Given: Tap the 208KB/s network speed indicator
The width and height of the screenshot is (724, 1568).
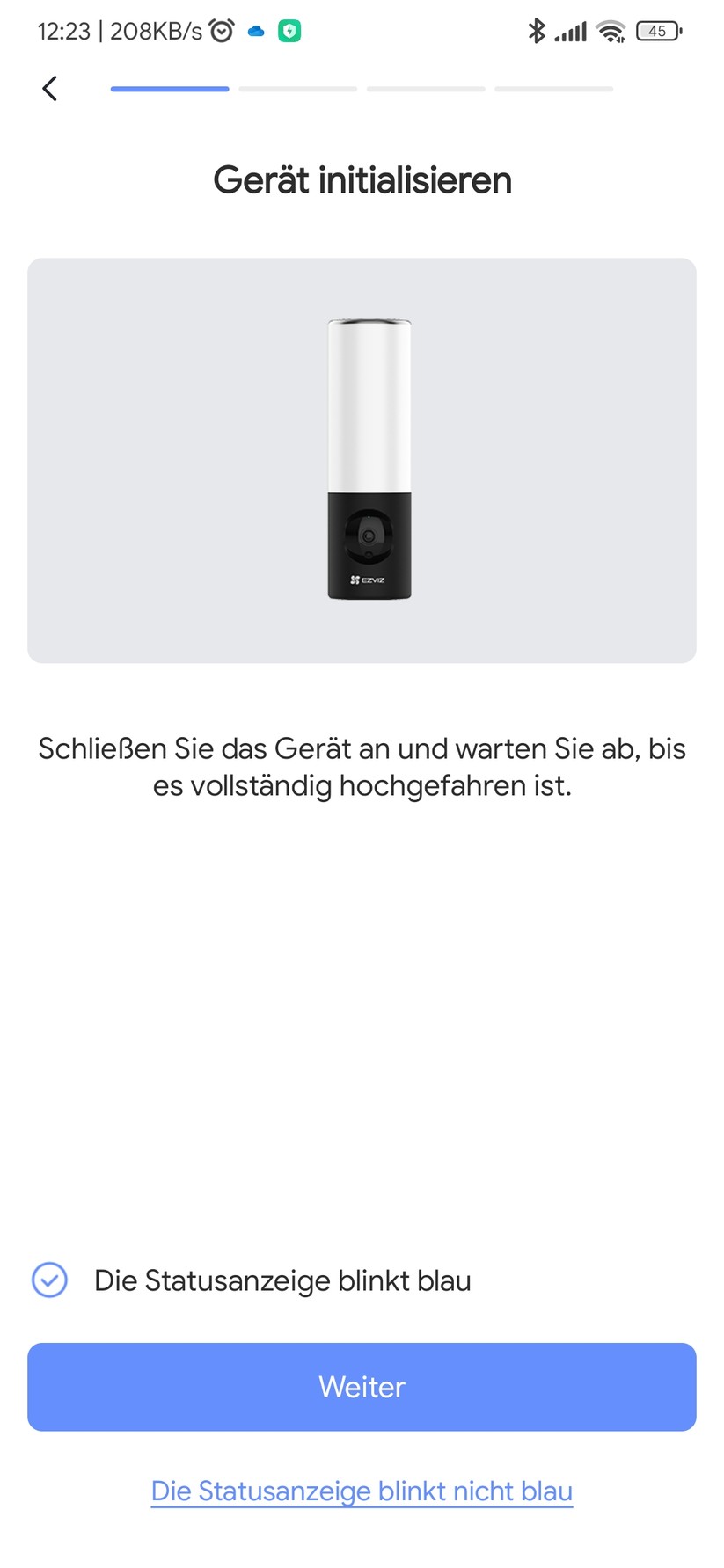Looking at the screenshot, I should pos(157,29).
